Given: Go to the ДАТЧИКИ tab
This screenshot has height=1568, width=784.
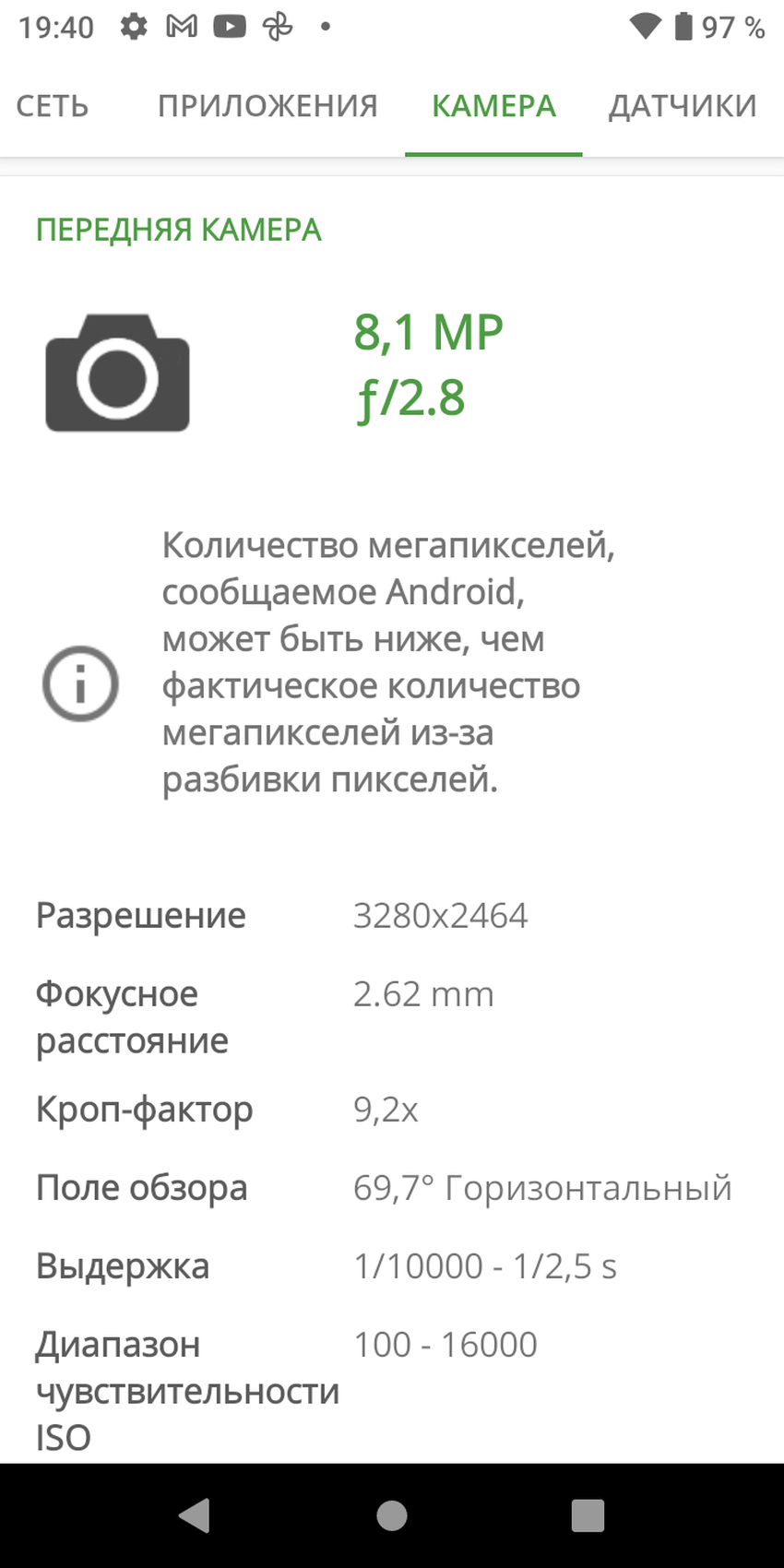Looking at the screenshot, I should (x=683, y=107).
